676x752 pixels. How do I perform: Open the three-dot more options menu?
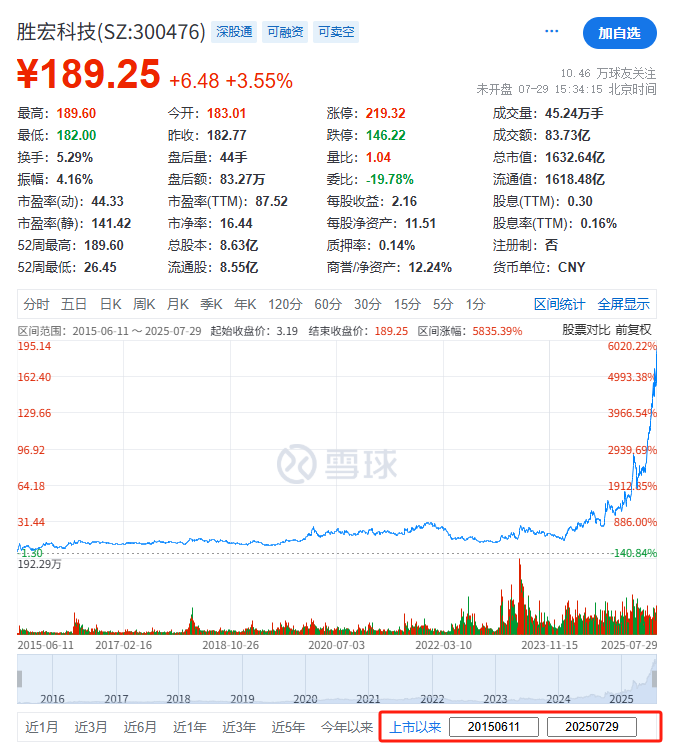click(552, 33)
